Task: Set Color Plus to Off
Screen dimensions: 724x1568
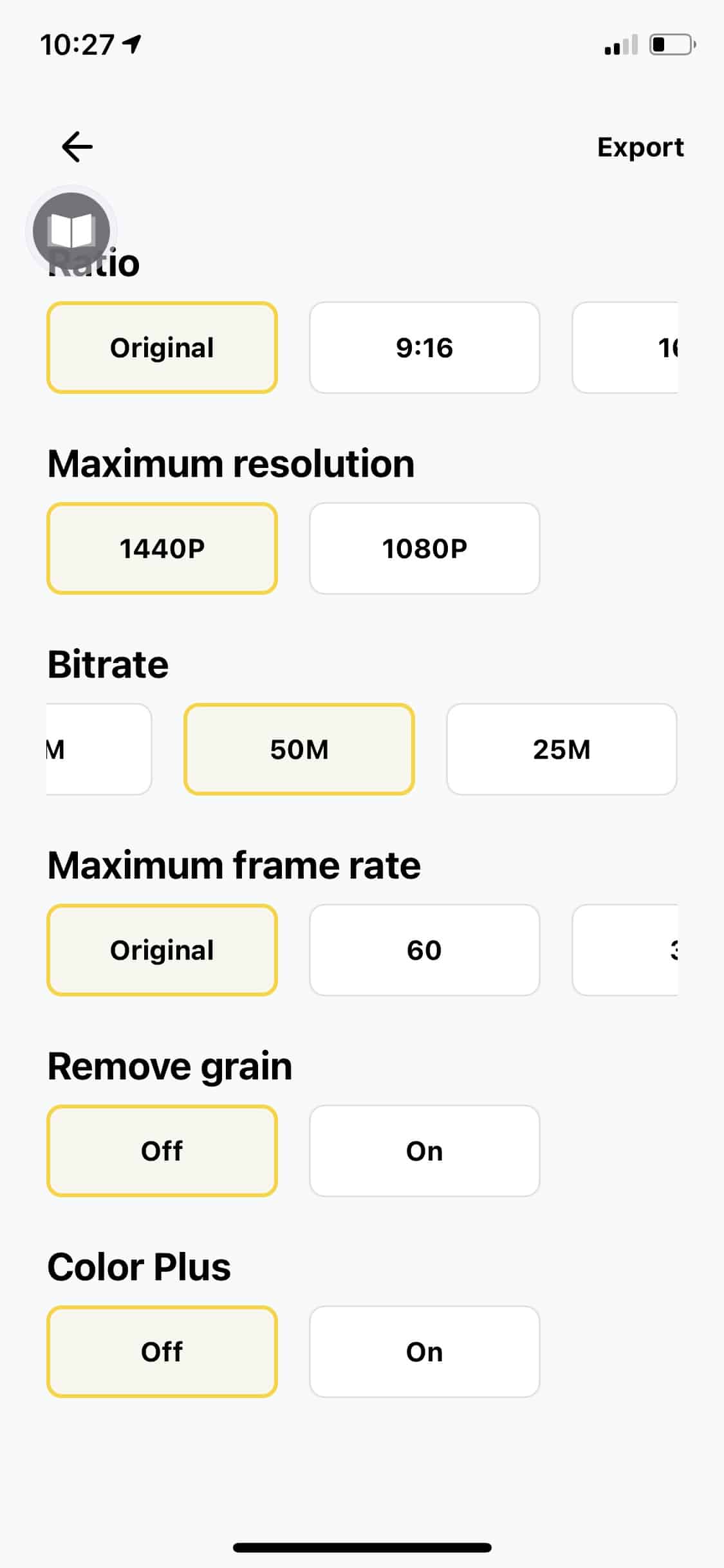Action: tap(162, 1352)
